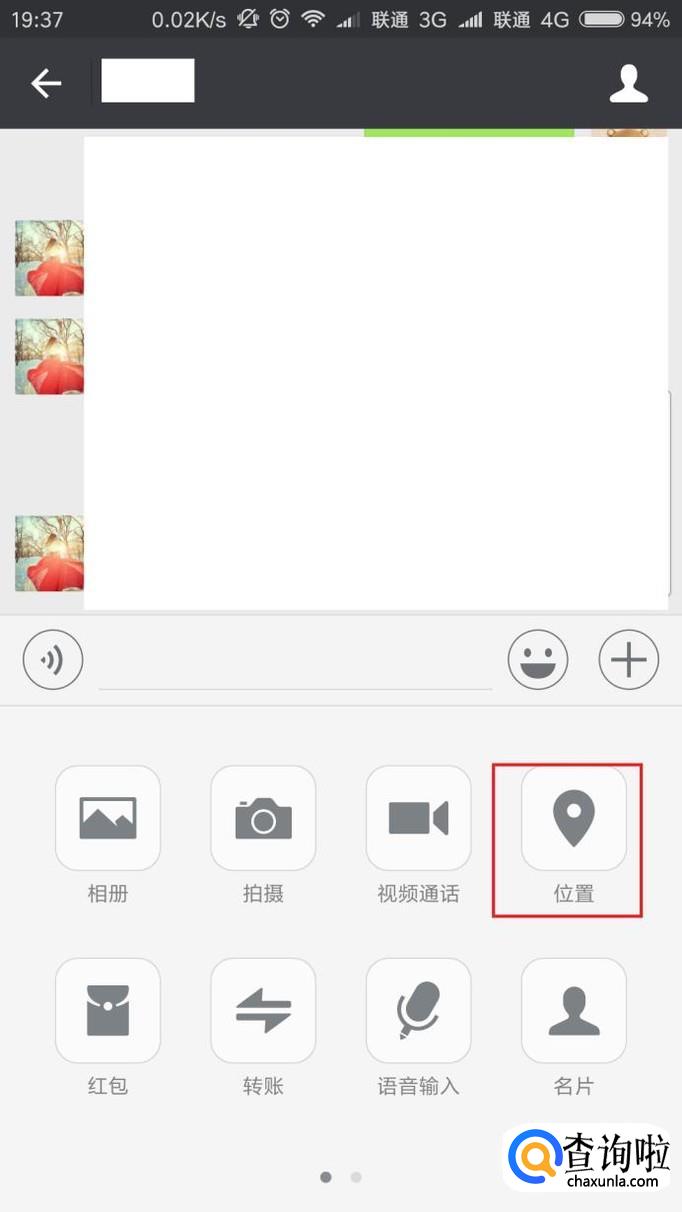Share your 位置 location
Image resolution: width=682 pixels, height=1212 pixels.
[x=574, y=818]
